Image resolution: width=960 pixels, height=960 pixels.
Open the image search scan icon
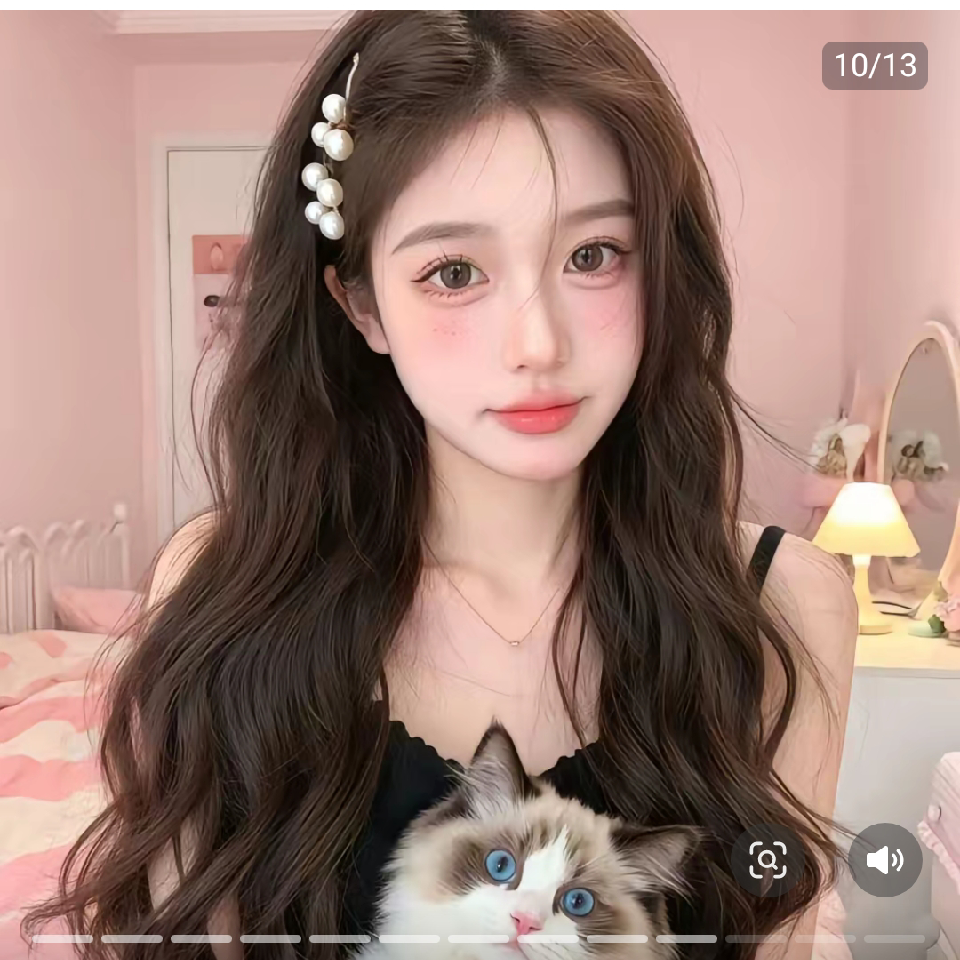(767, 860)
